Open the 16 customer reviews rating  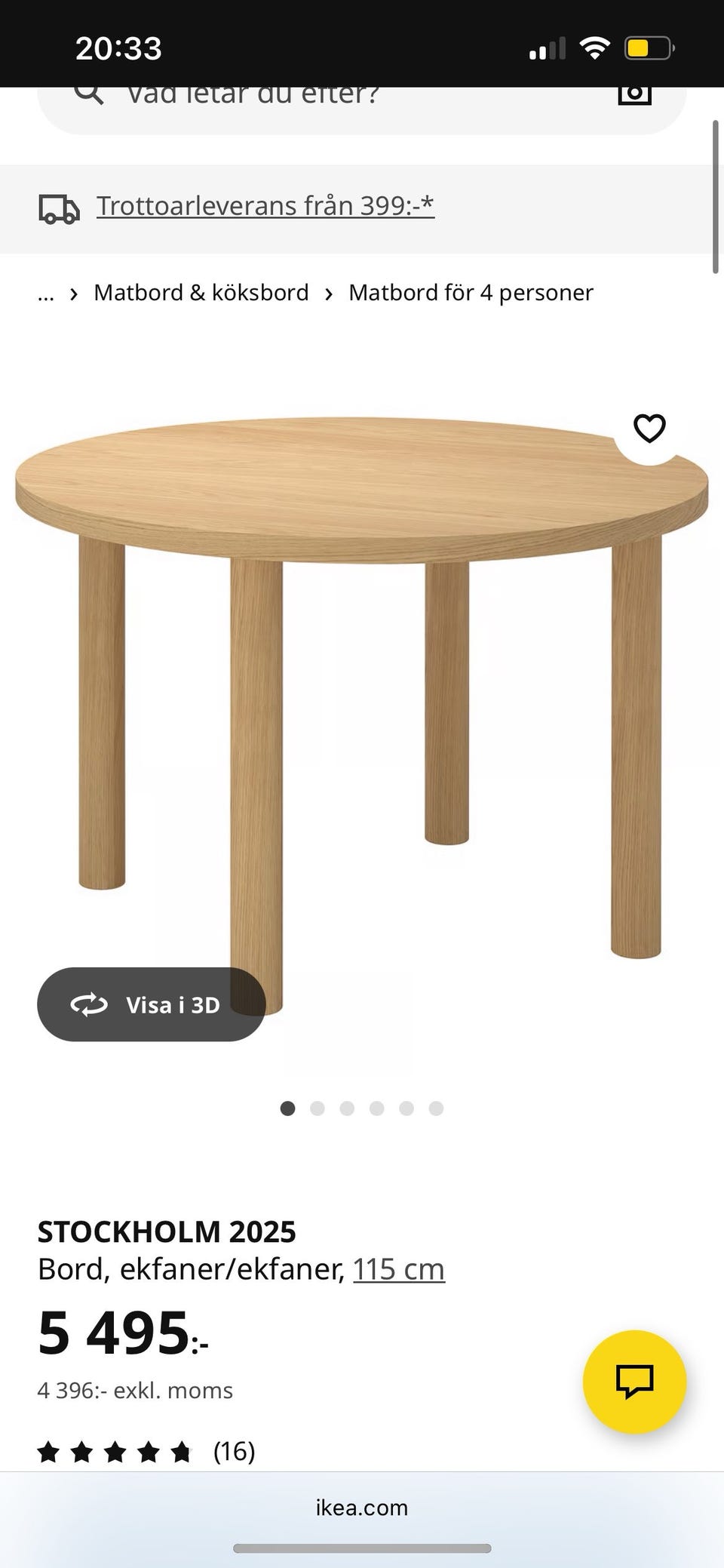(147, 1451)
